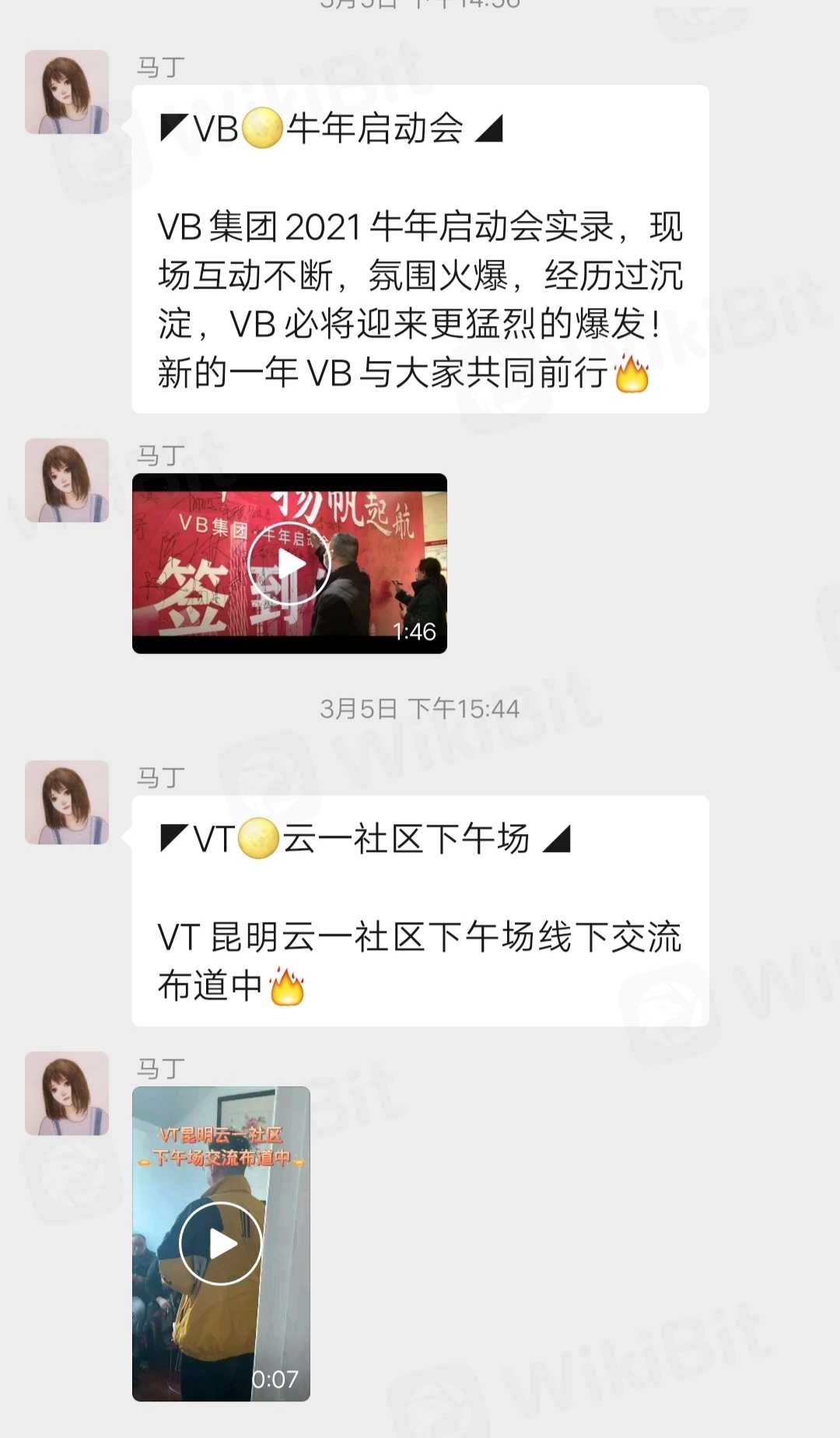Image resolution: width=840 pixels, height=1438 pixels.
Task: Play the VT昆明云一社区 video lasting 0:07
Action: (x=221, y=1243)
